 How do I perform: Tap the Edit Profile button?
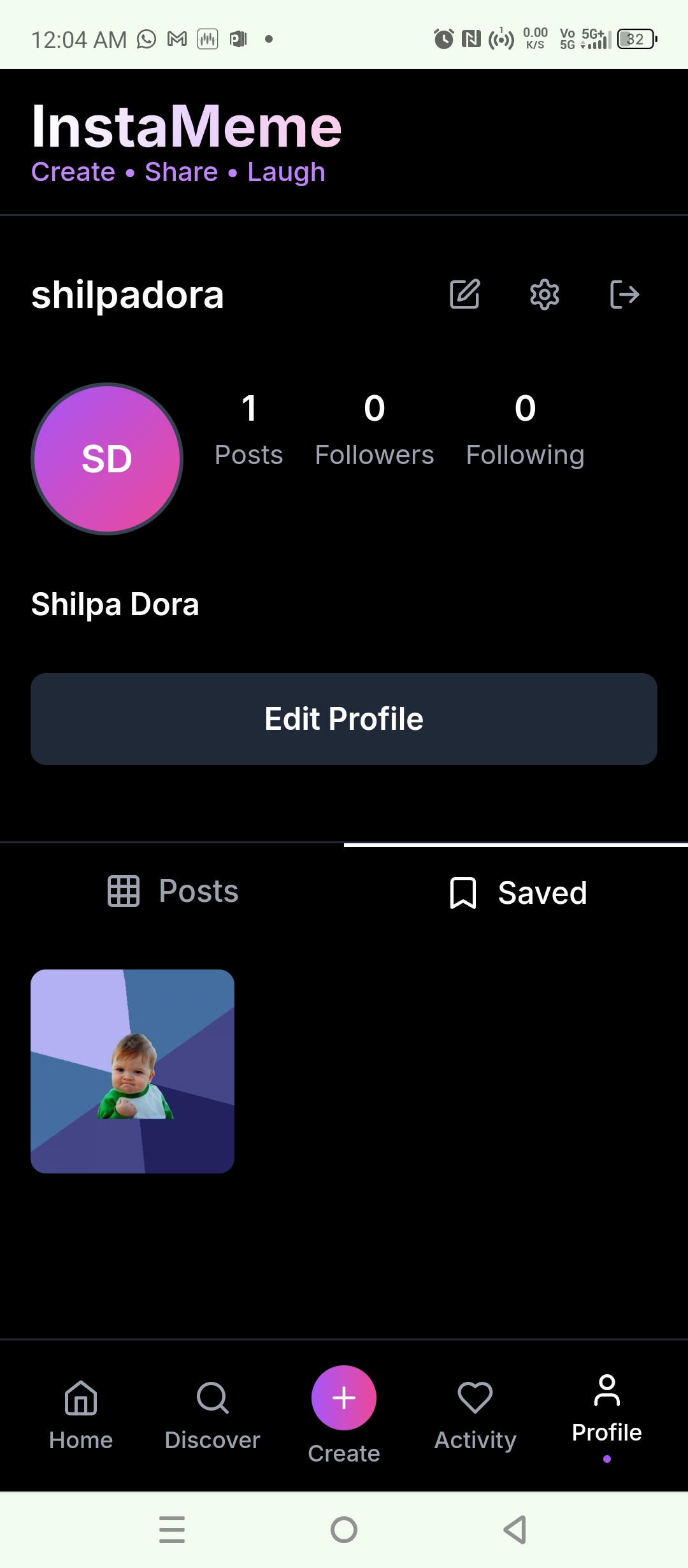344,719
